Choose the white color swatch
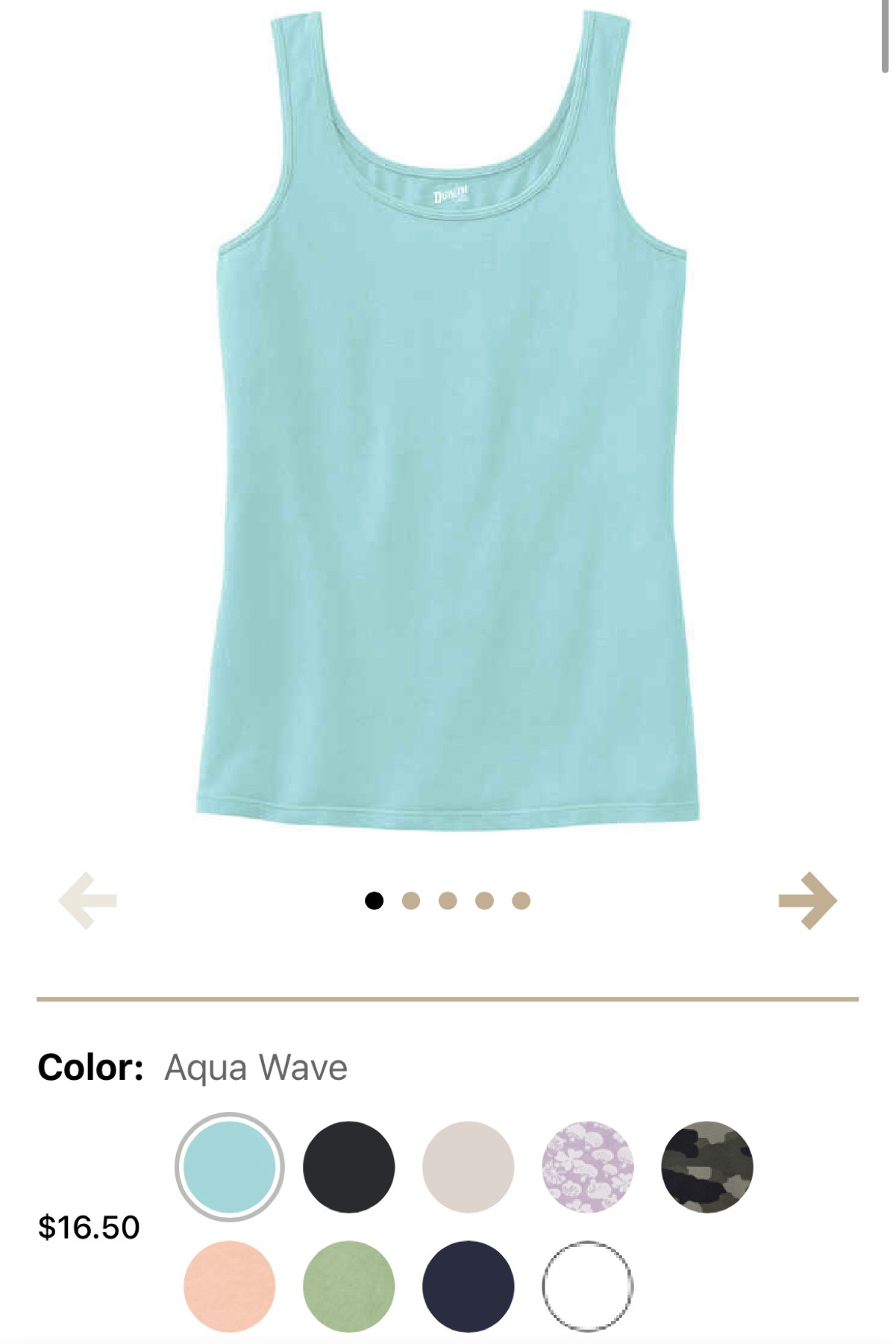Viewport: 896px width, 1344px height. pyautogui.click(x=587, y=1286)
